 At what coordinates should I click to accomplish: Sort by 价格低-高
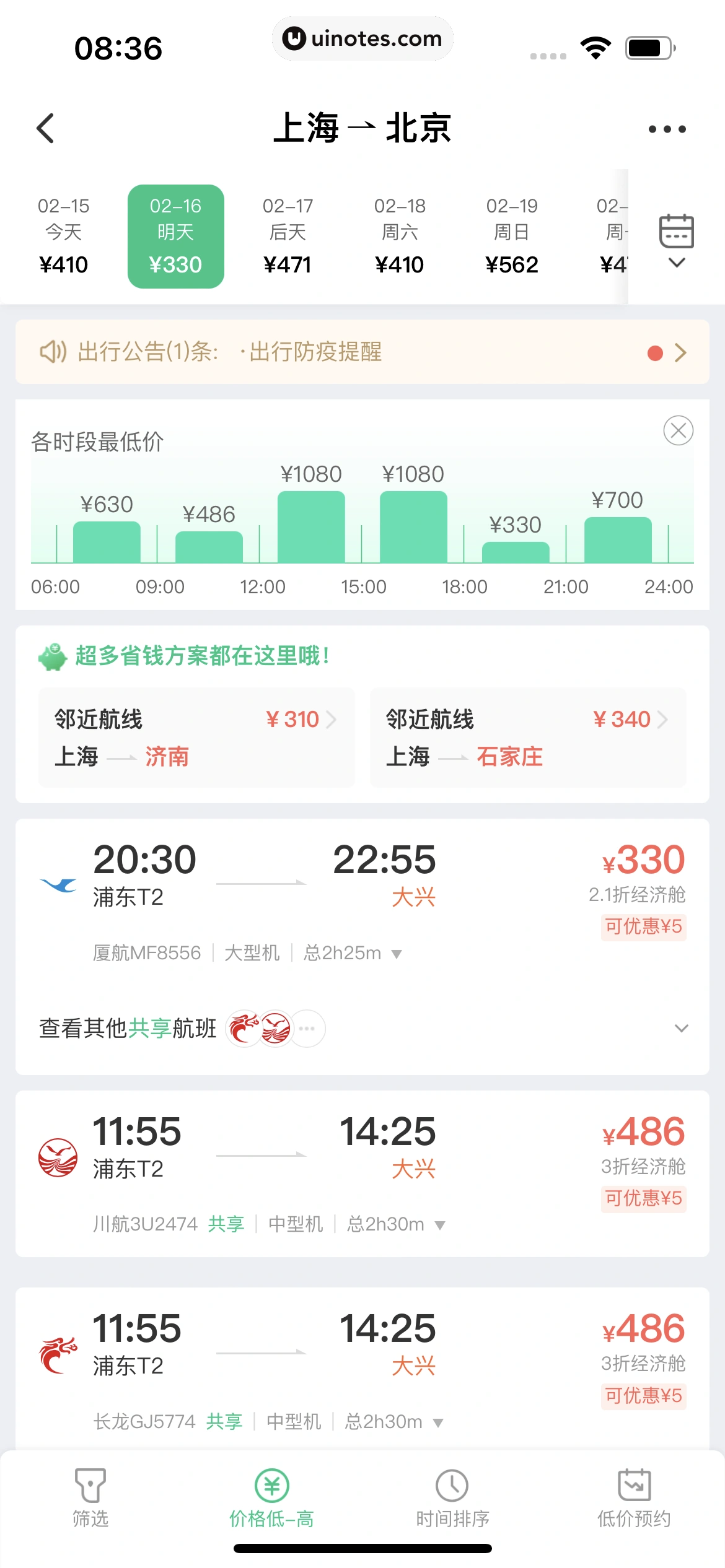click(x=272, y=1497)
